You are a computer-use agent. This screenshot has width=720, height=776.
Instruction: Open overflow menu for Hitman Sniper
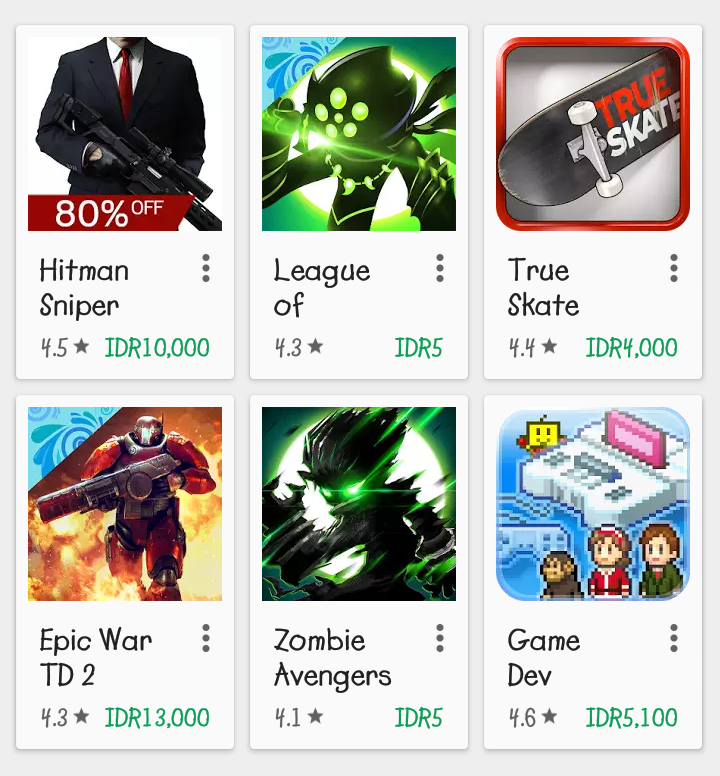point(206,268)
